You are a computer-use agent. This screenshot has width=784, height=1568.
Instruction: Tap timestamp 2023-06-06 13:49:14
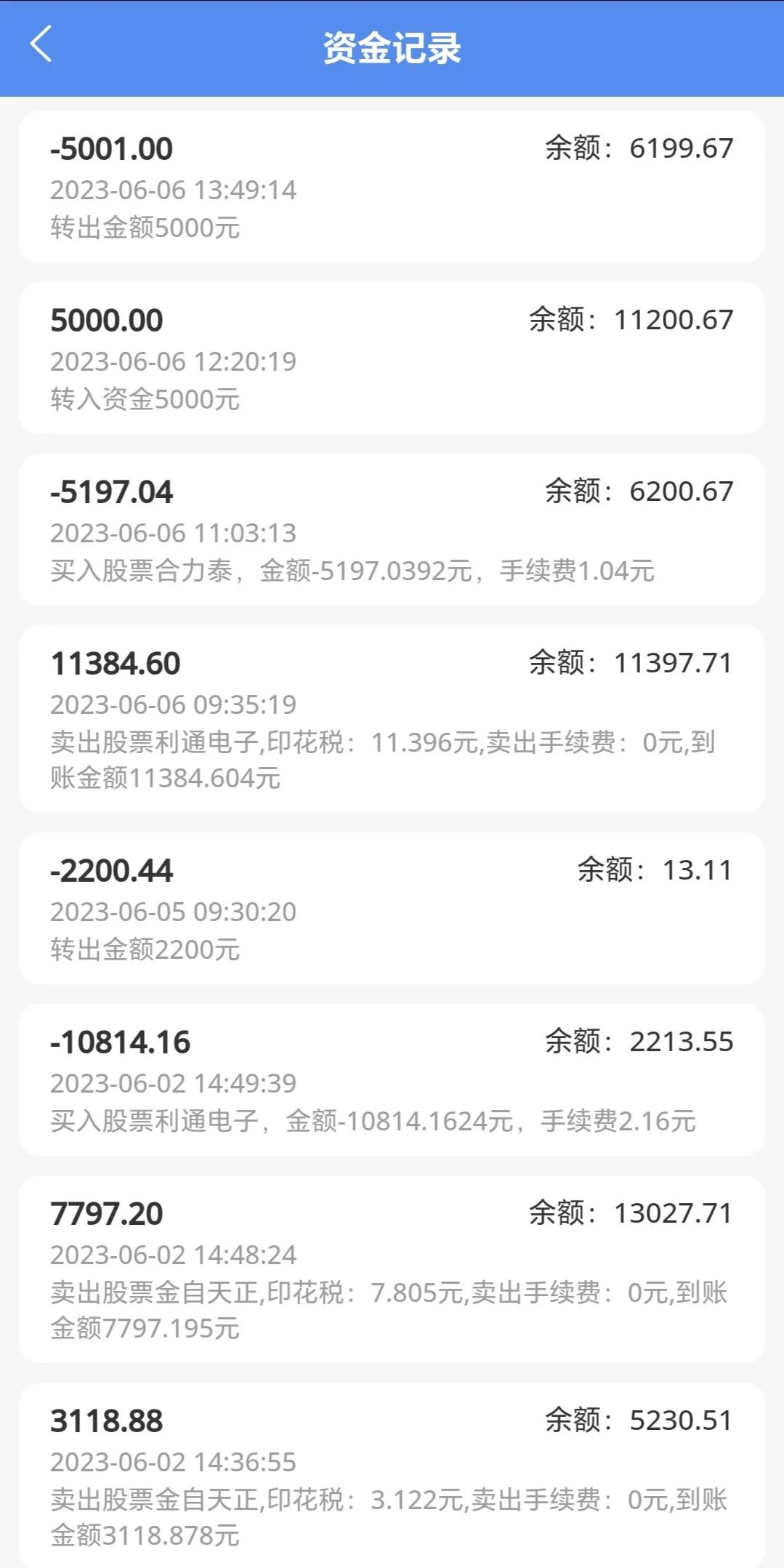pyautogui.click(x=172, y=190)
